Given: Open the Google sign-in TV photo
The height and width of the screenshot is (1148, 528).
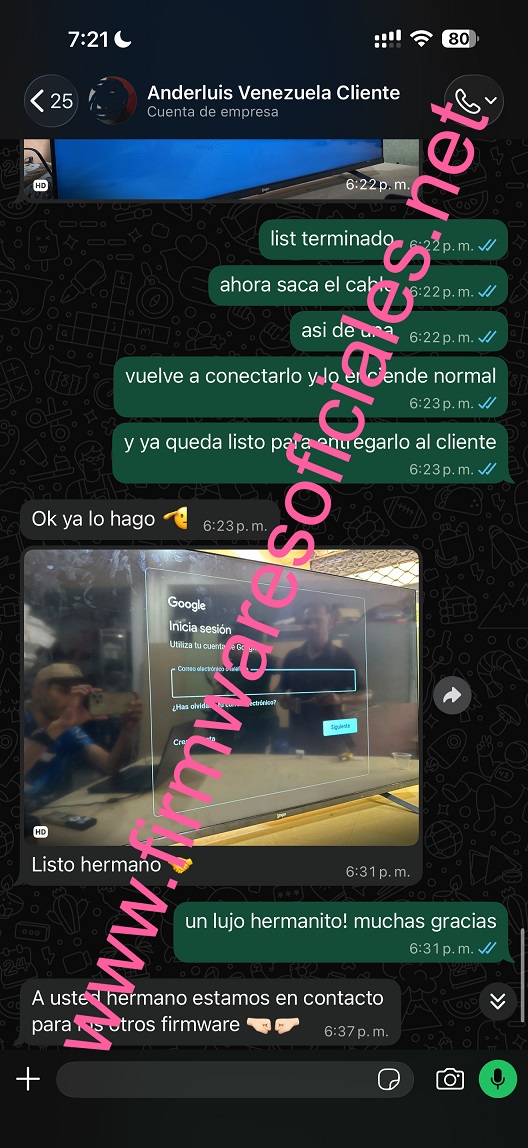Looking at the screenshot, I should pos(222,697).
